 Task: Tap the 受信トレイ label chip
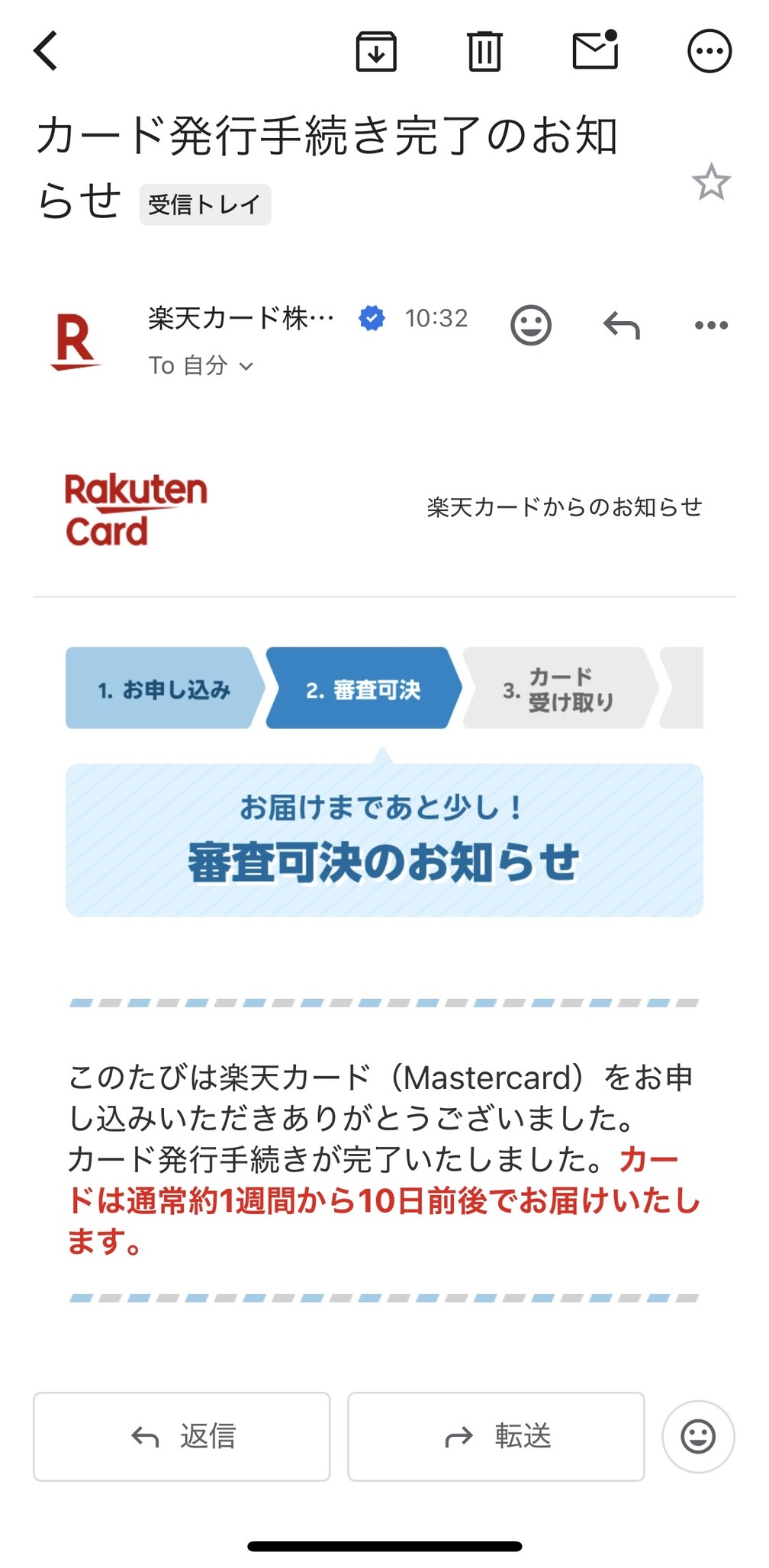[x=204, y=204]
